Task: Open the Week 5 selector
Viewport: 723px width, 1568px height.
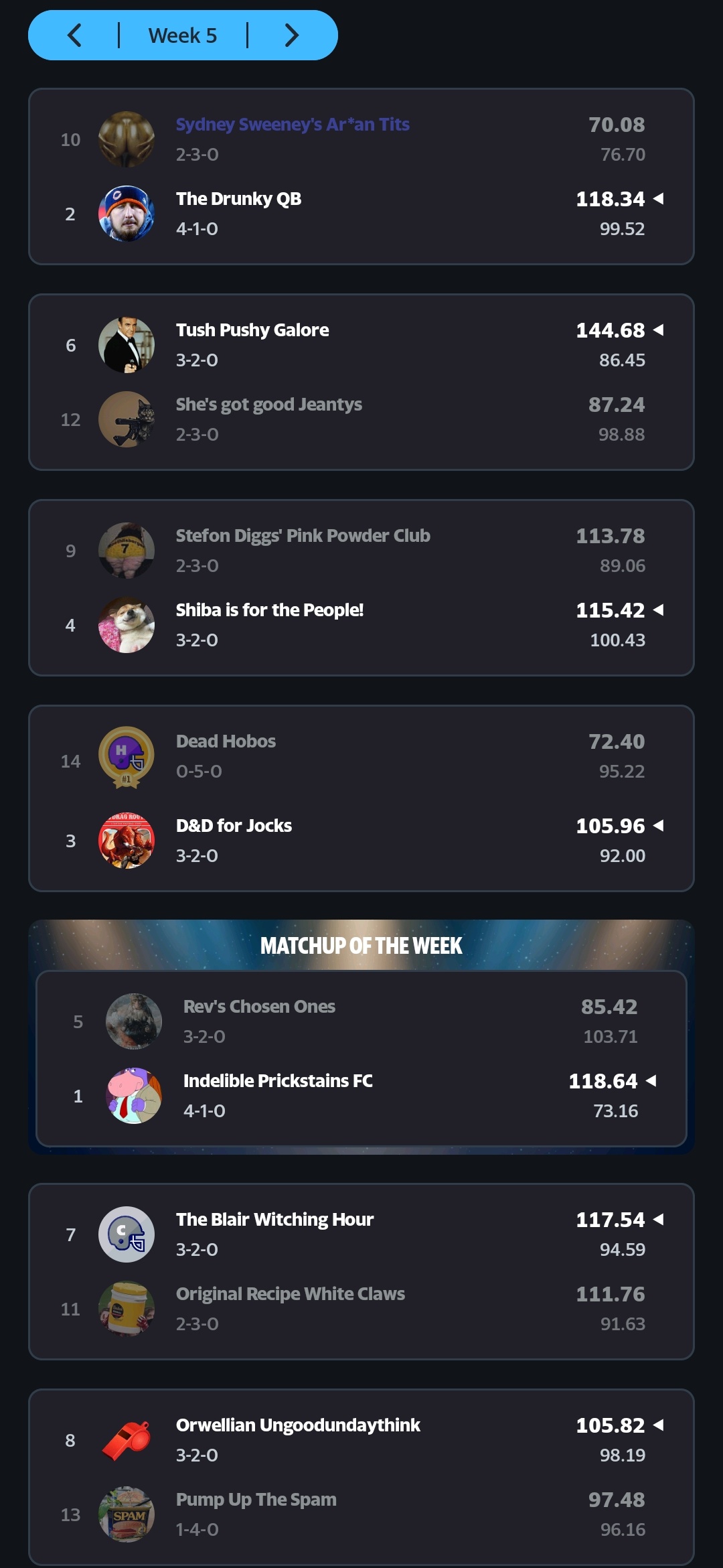Action: point(182,35)
